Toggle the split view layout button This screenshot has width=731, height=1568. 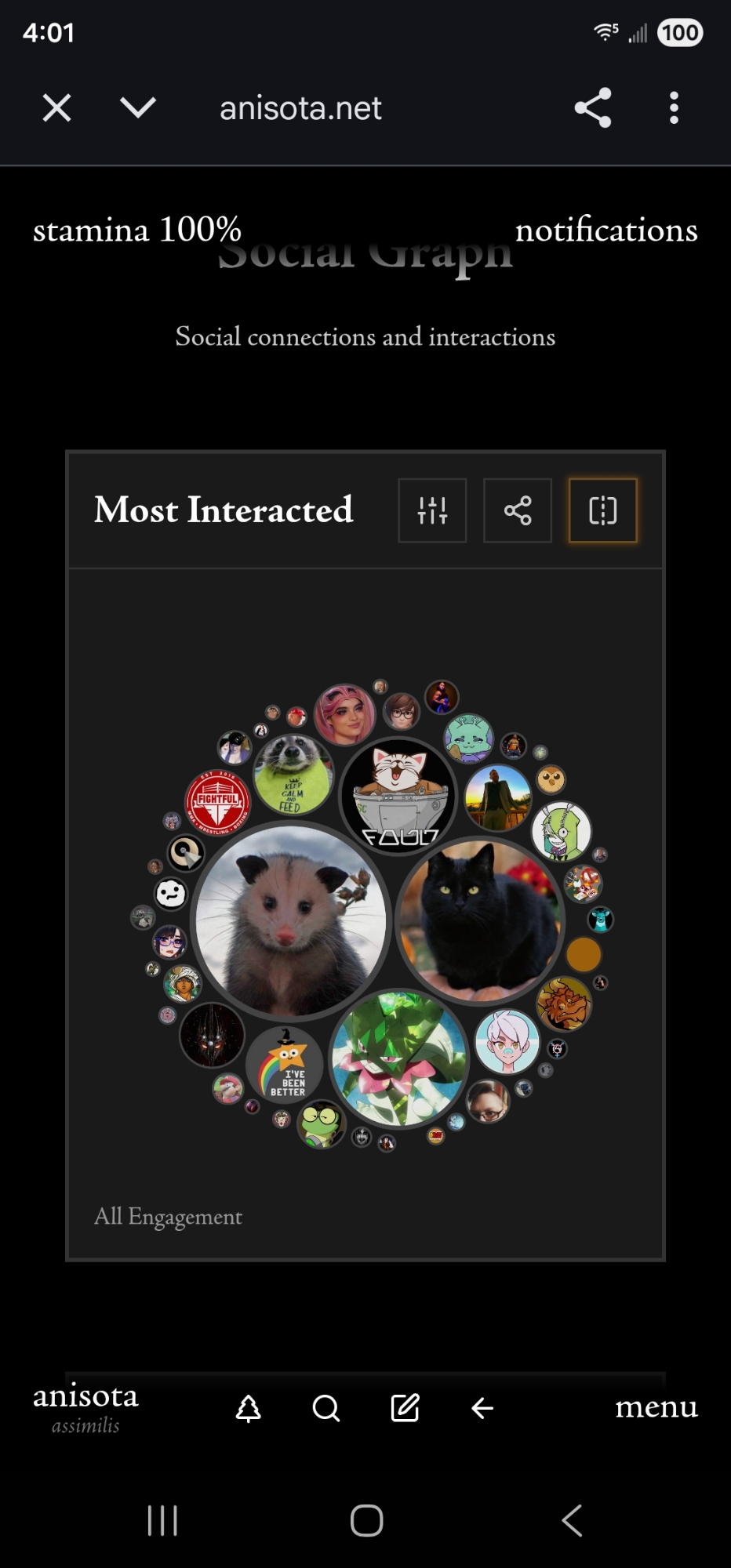602,510
